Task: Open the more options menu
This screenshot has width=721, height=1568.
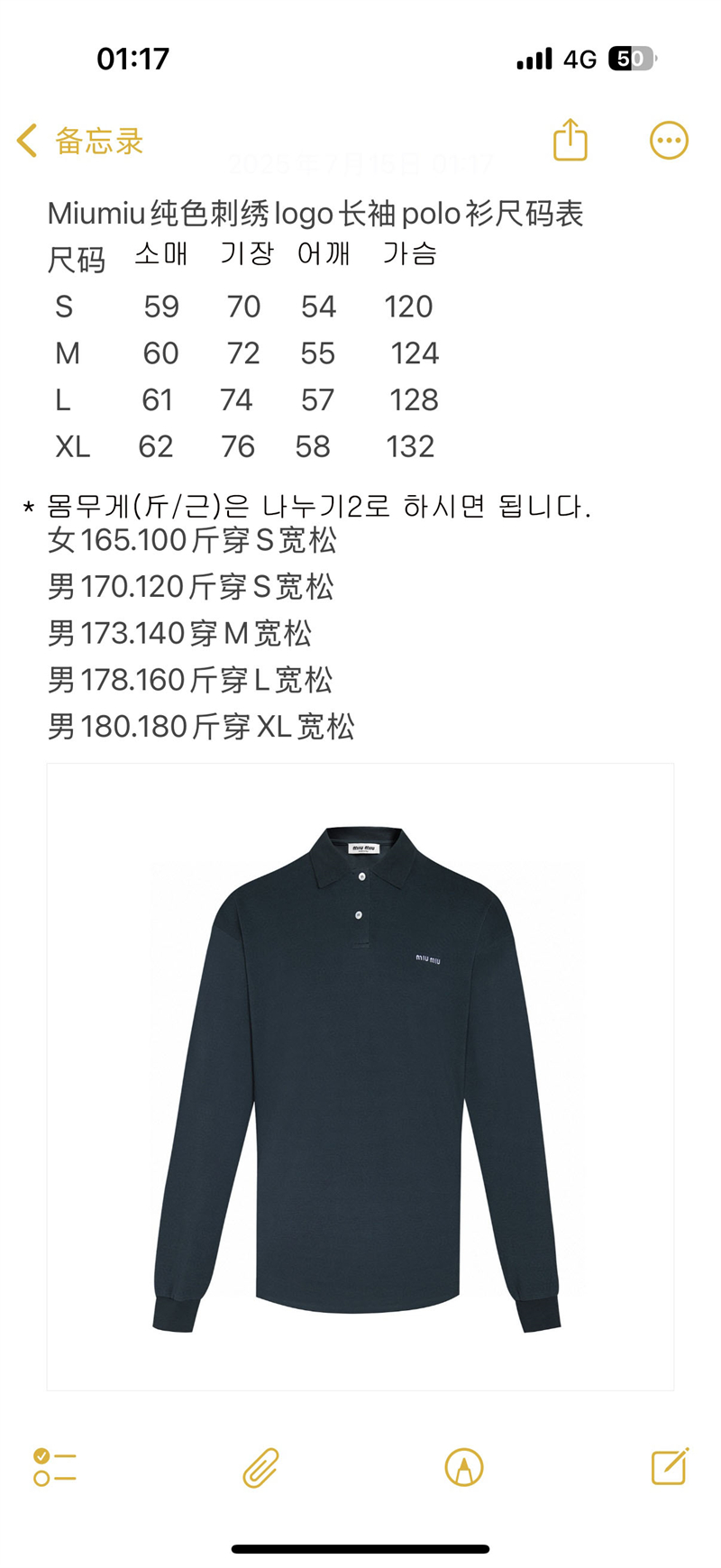Action: click(x=669, y=141)
